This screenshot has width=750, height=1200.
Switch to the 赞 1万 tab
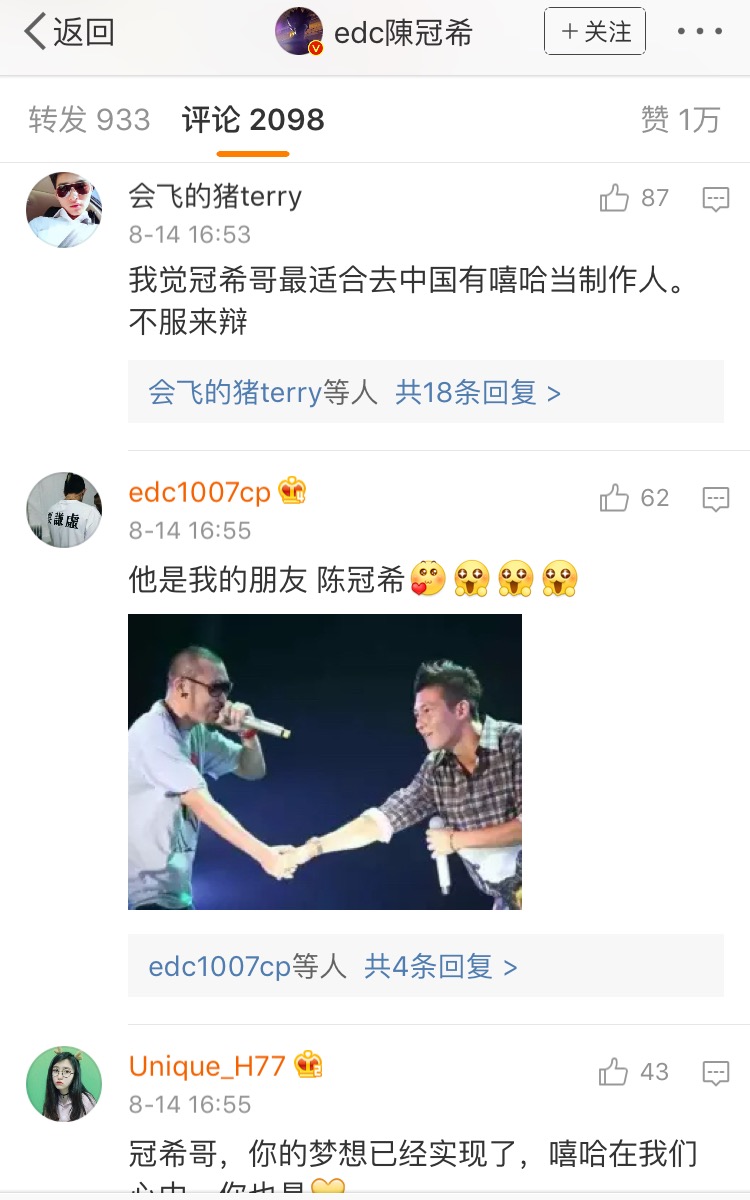click(x=680, y=121)
